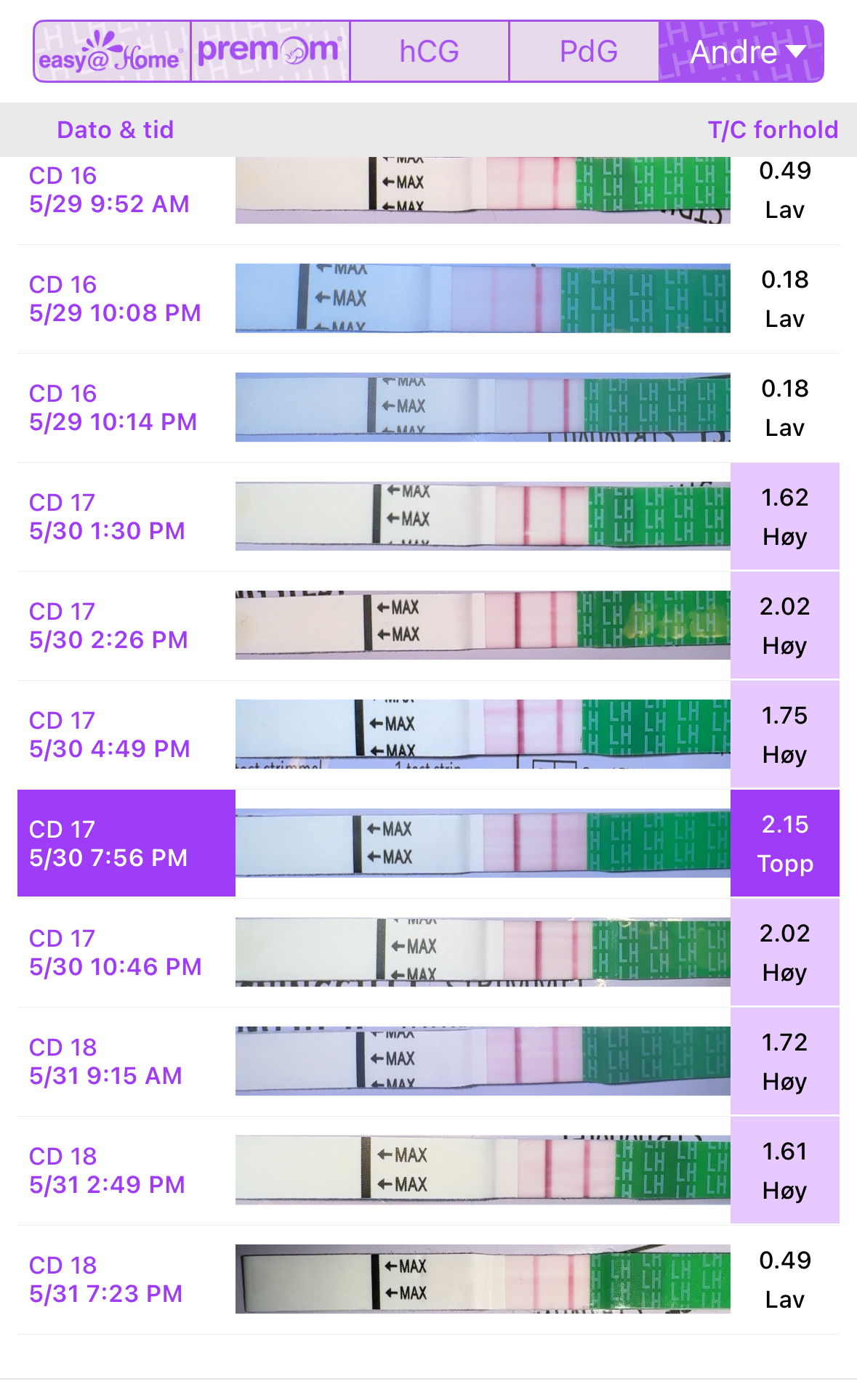Switch to the premom tab
The width and height of the screenshot is (857, 1400).
point(270,52)
